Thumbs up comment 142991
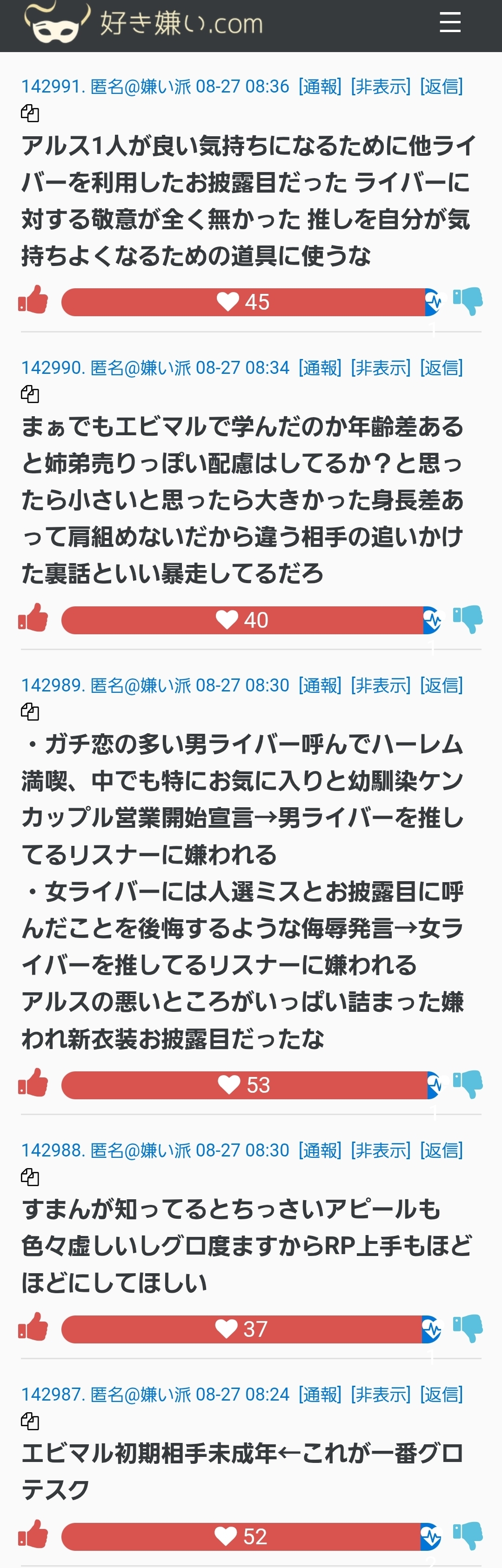This screenshot has width=502, height=1568. click(33, 300)
